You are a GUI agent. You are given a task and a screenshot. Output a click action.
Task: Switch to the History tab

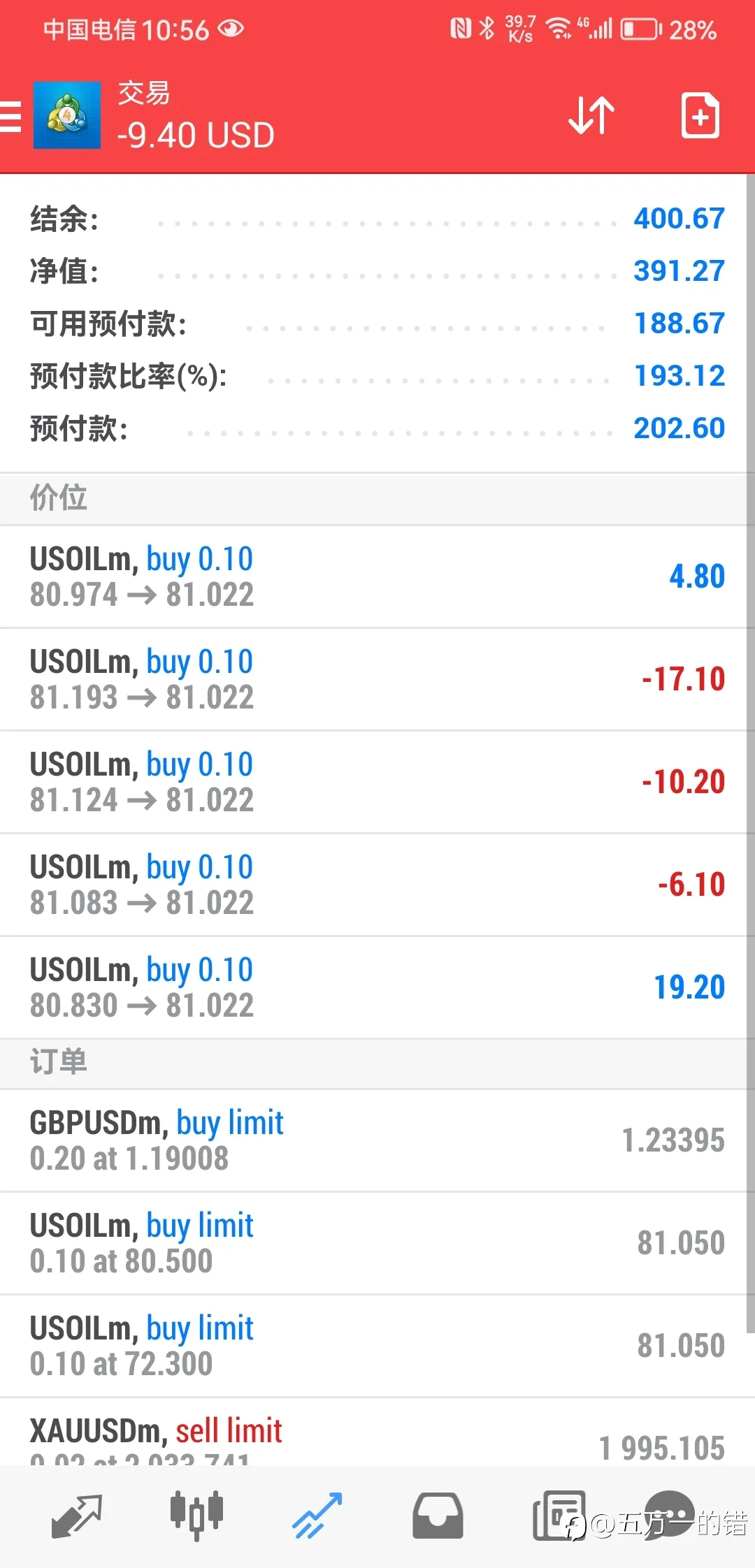pyautogui.click(x=438, y=1516)
